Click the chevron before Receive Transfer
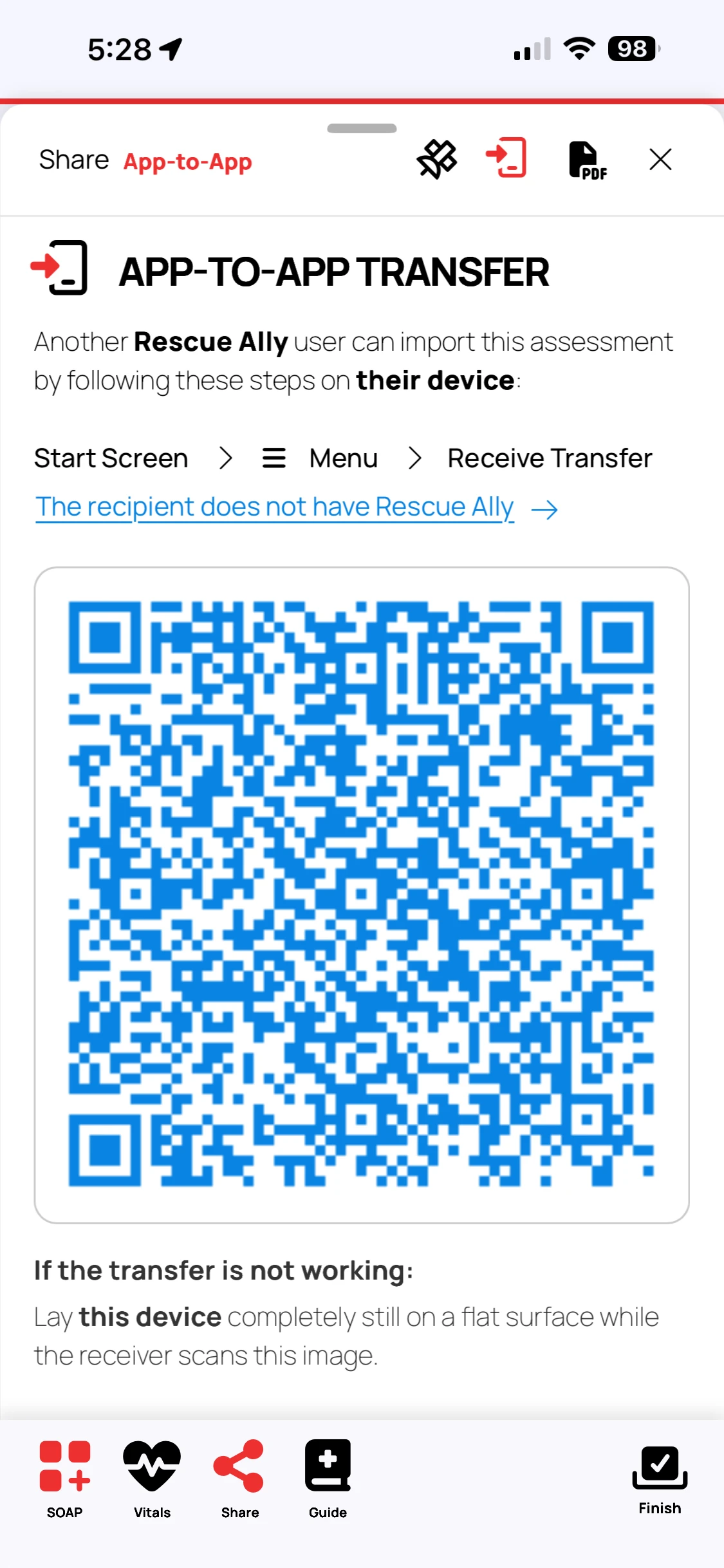This screenshot has height=1568, width=724. [x=414, y=458]
